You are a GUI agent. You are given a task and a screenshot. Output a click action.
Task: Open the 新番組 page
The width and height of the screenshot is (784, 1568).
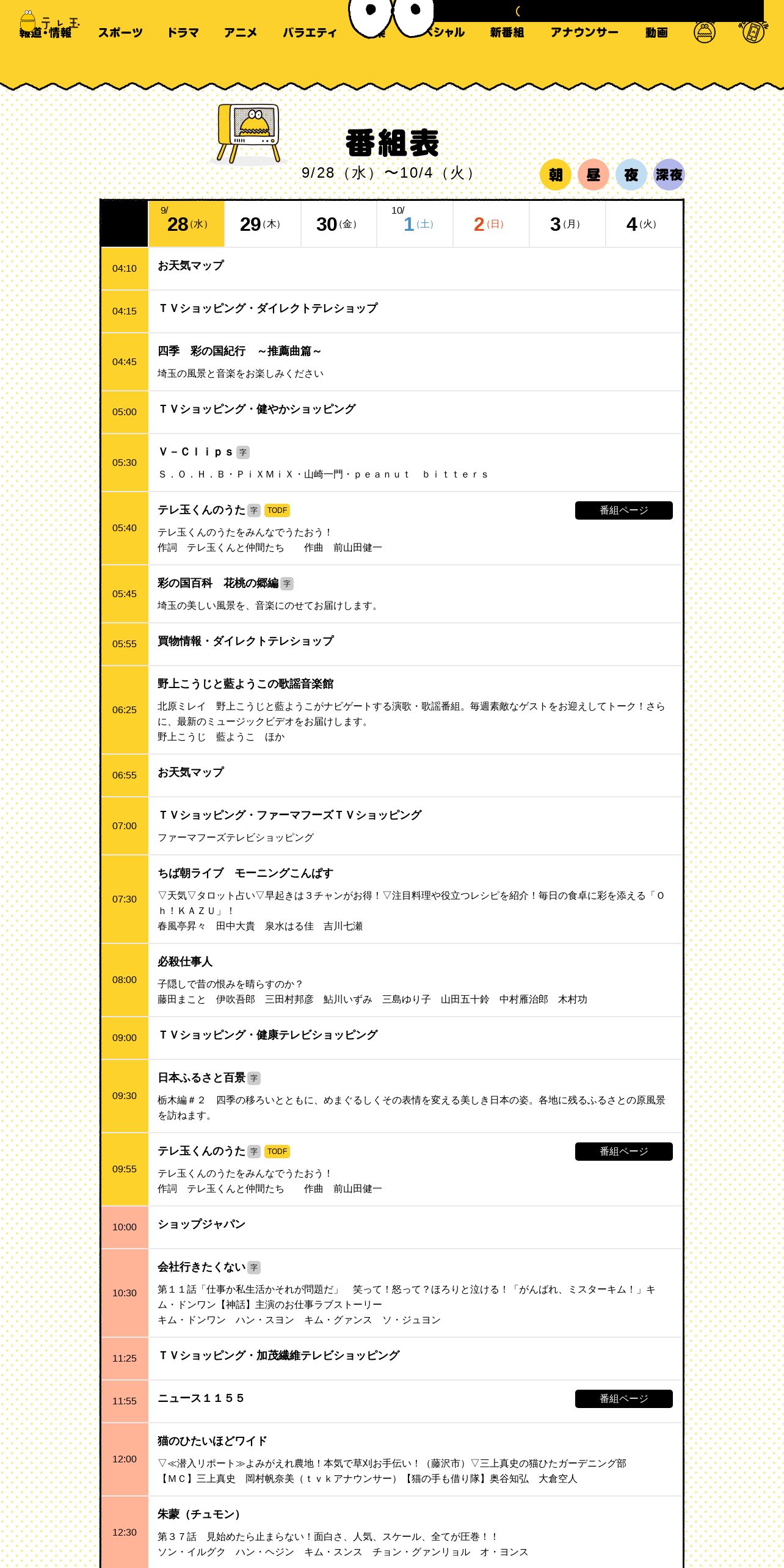(507, 32)
